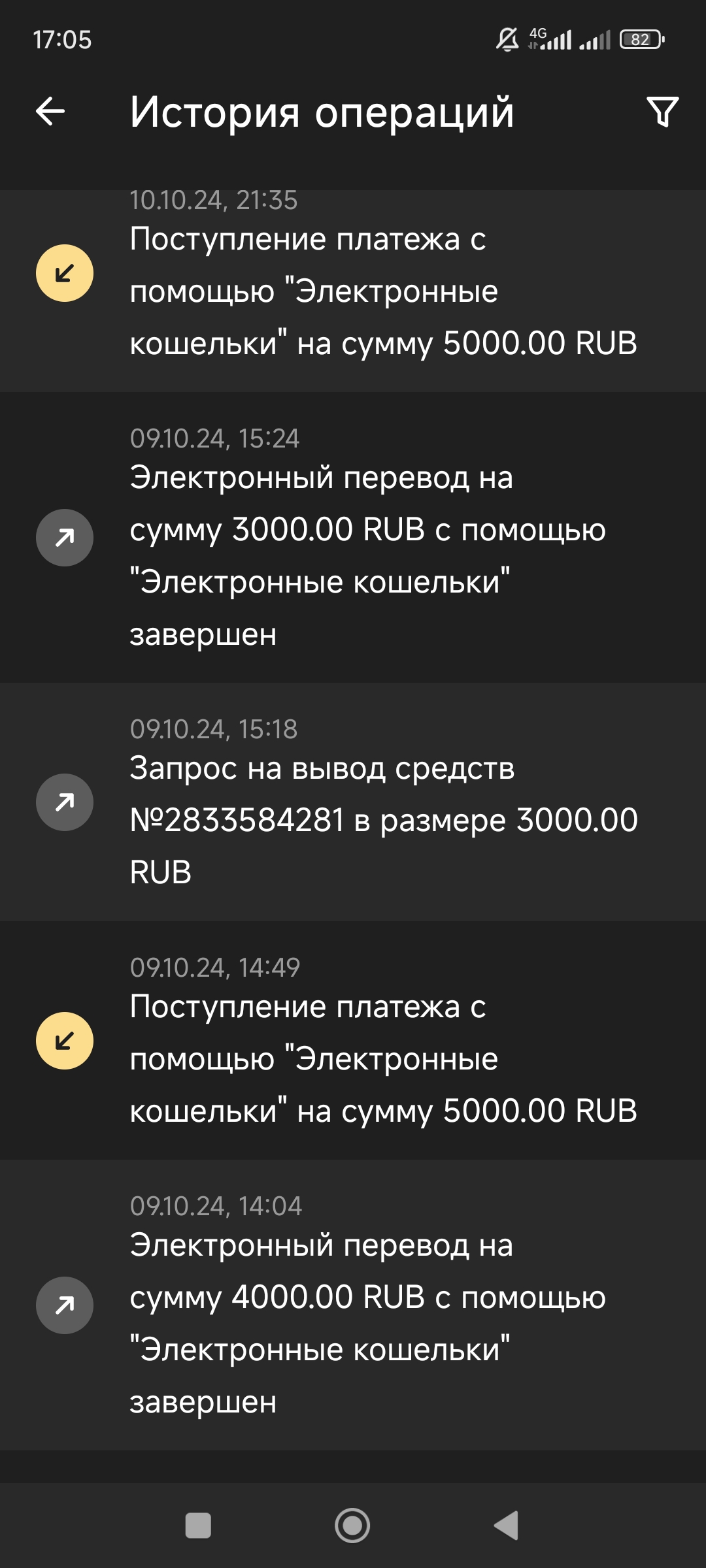Open recent apps from navigation bar
This screenshot has width=706, height=1568.
point(198,1526)
